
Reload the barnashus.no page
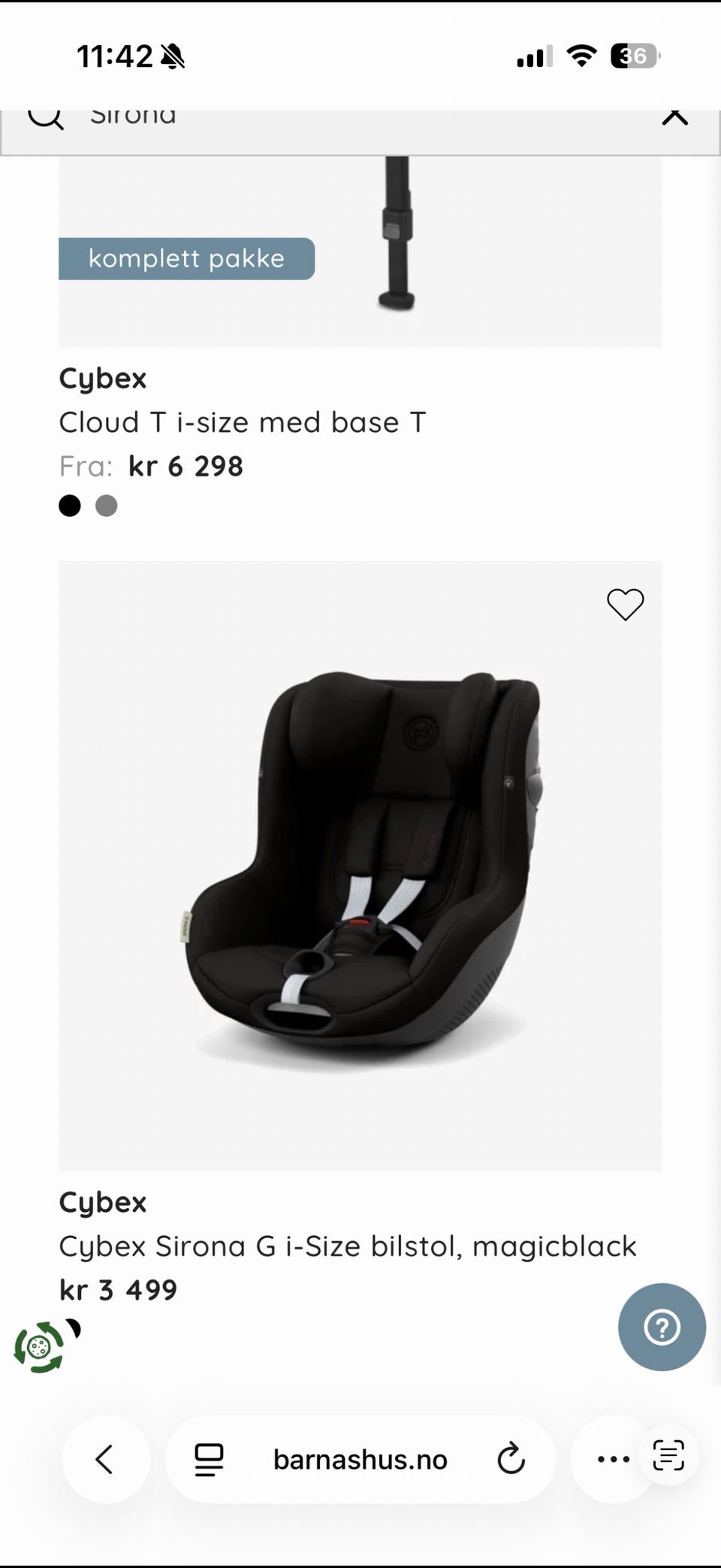(511, 1459)
